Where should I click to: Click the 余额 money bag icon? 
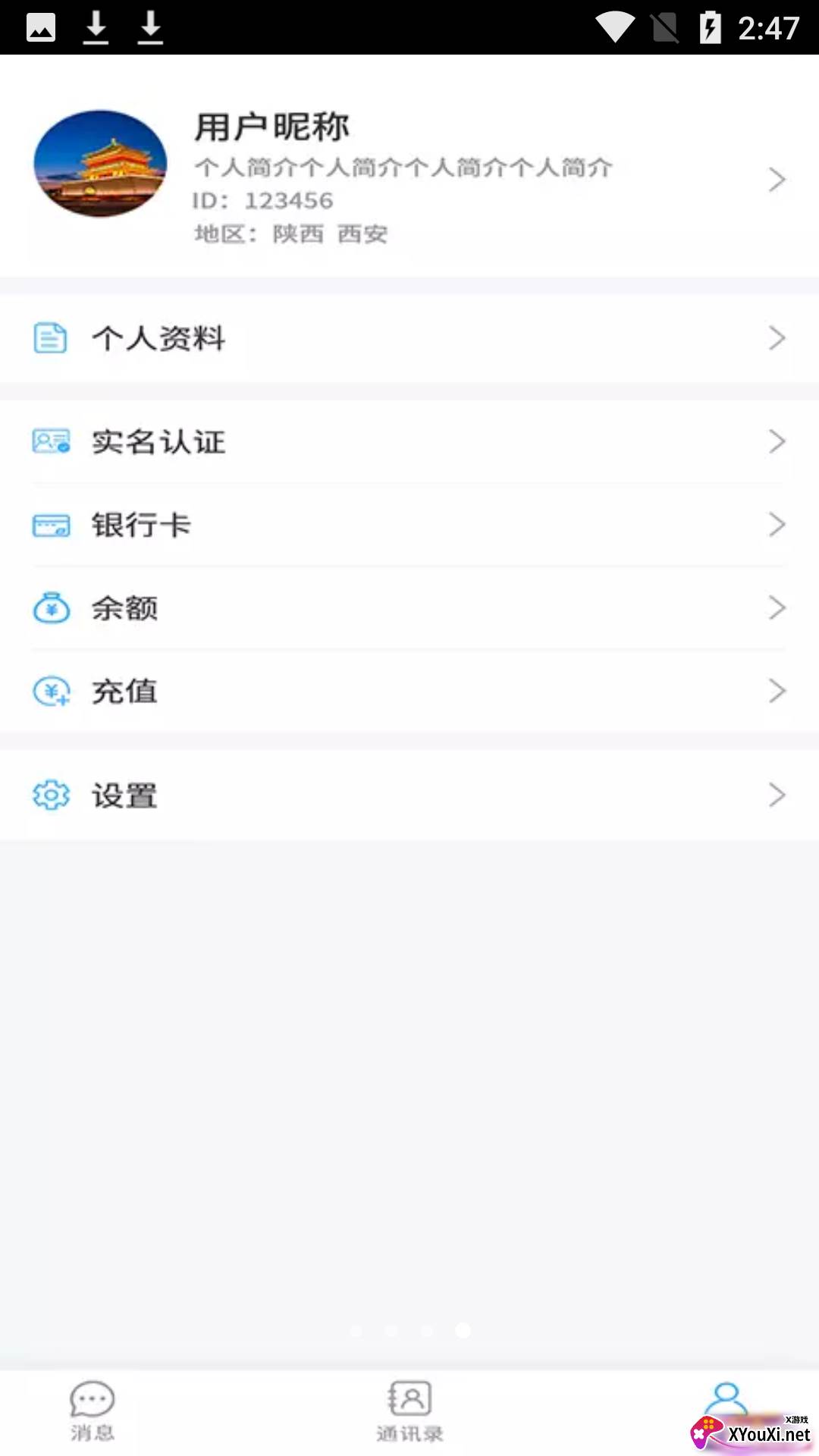pos(49,607)
